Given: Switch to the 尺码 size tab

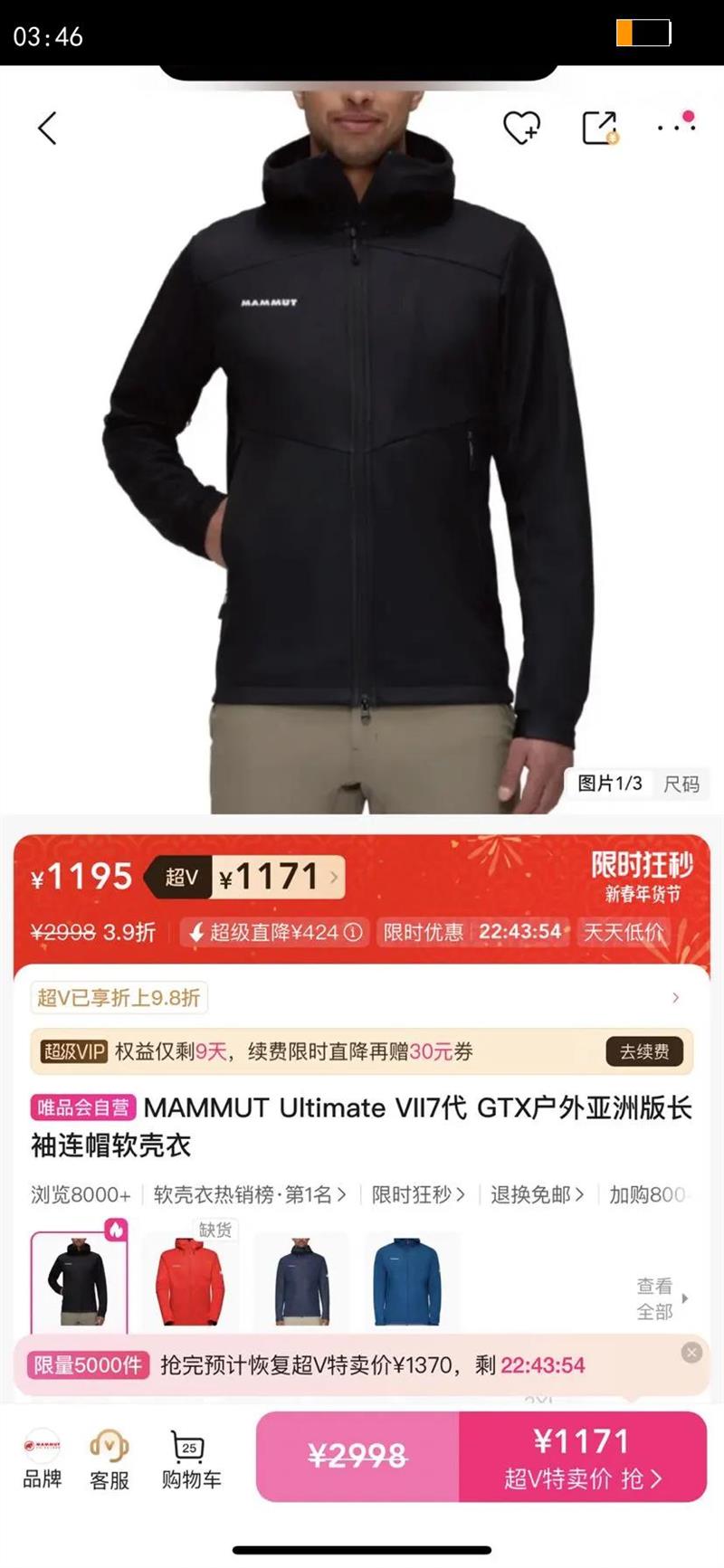Looking at the screenshot, I should click(681, 784).
